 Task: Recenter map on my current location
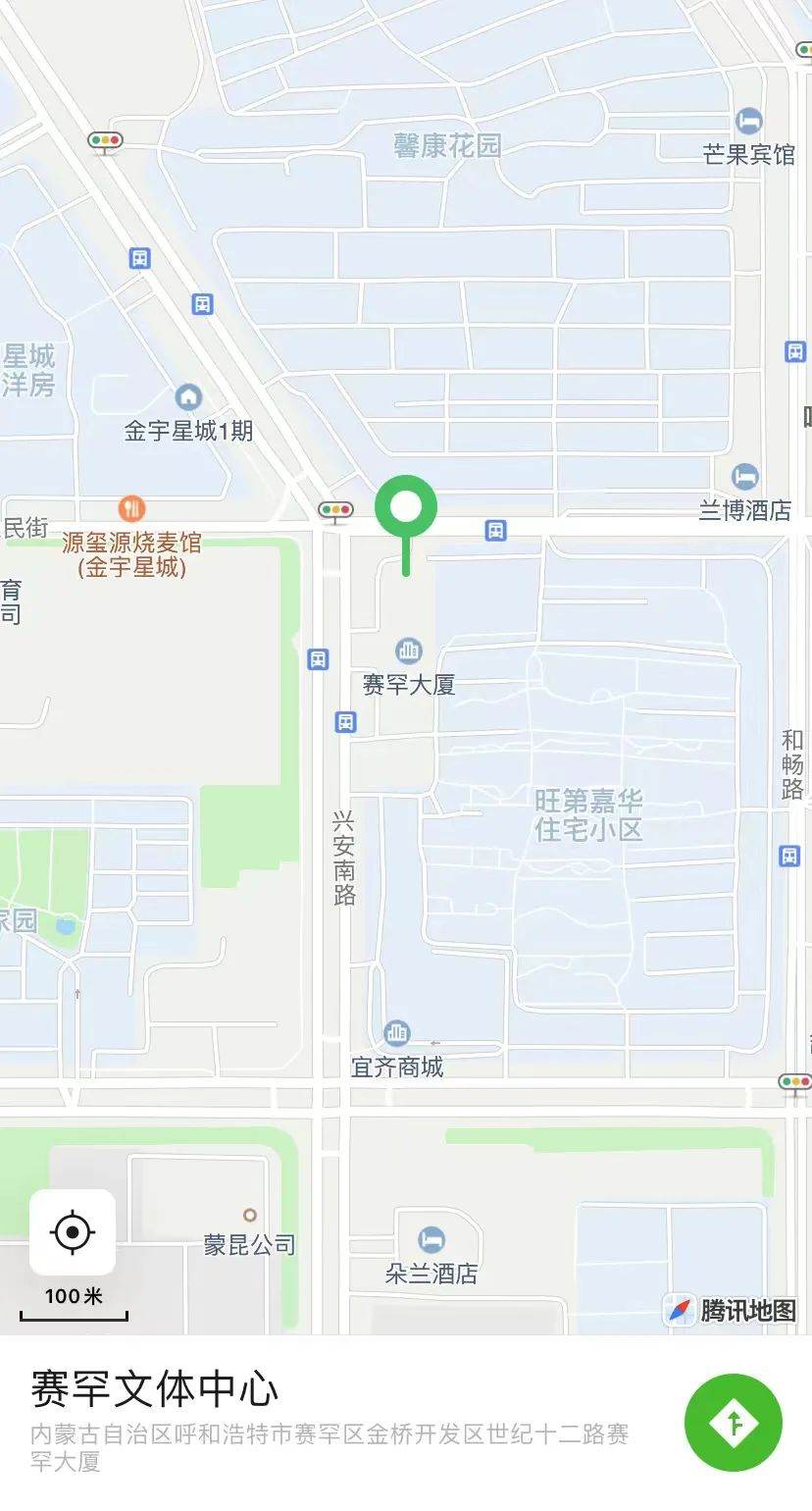coord(73,1231)
